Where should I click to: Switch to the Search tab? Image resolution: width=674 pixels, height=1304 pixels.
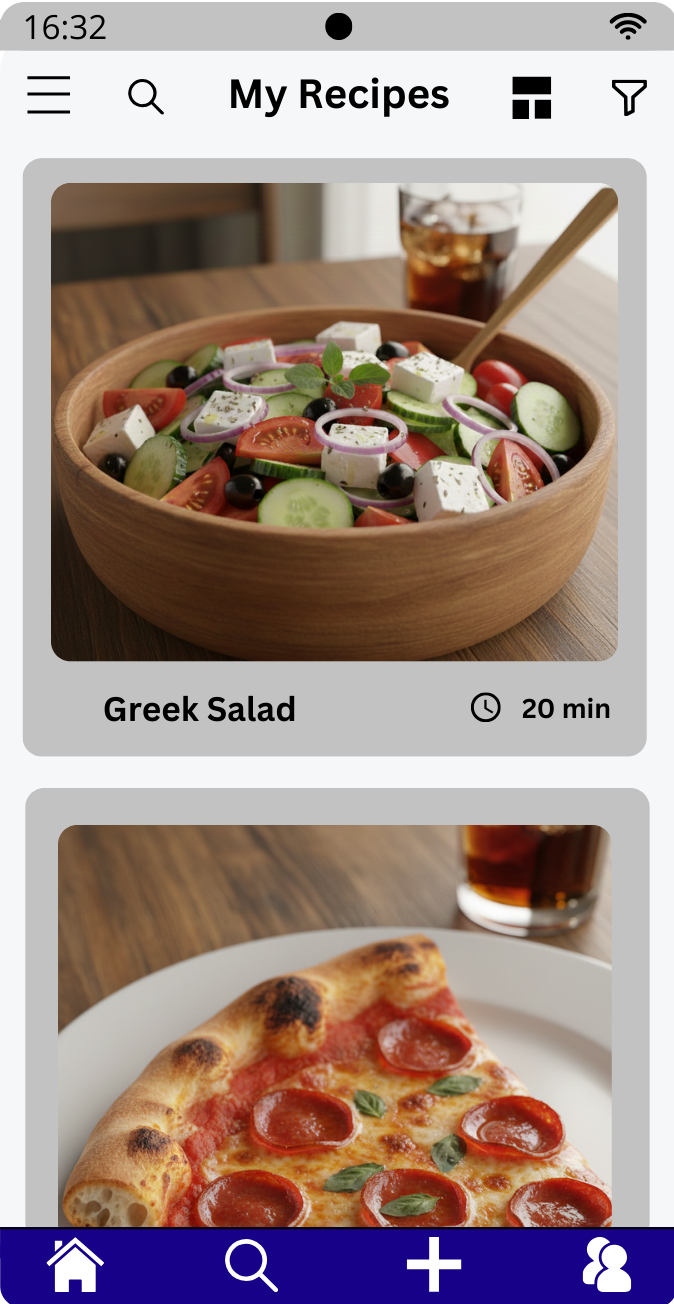pos(250,1265)
